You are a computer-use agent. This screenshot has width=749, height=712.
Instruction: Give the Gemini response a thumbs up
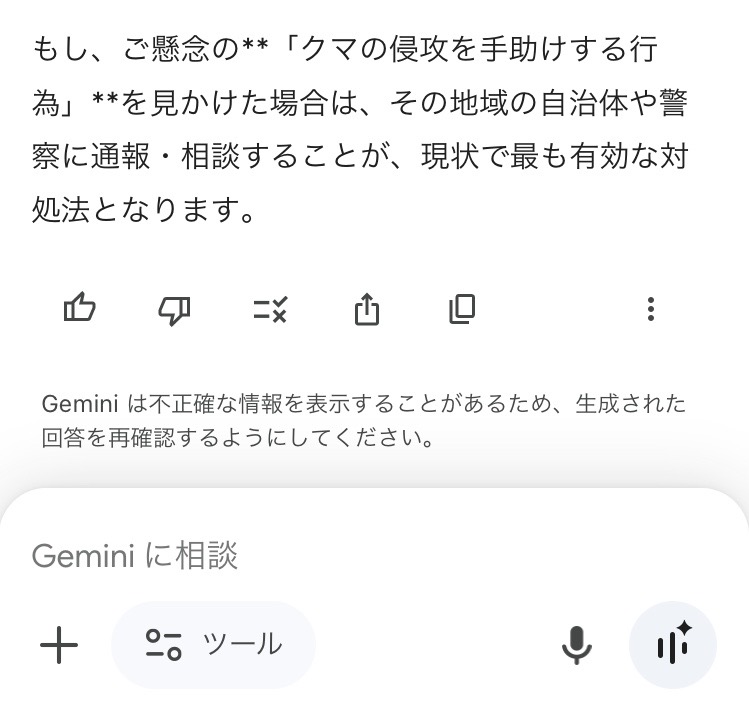pyautogui.click(x=79, y=309)
